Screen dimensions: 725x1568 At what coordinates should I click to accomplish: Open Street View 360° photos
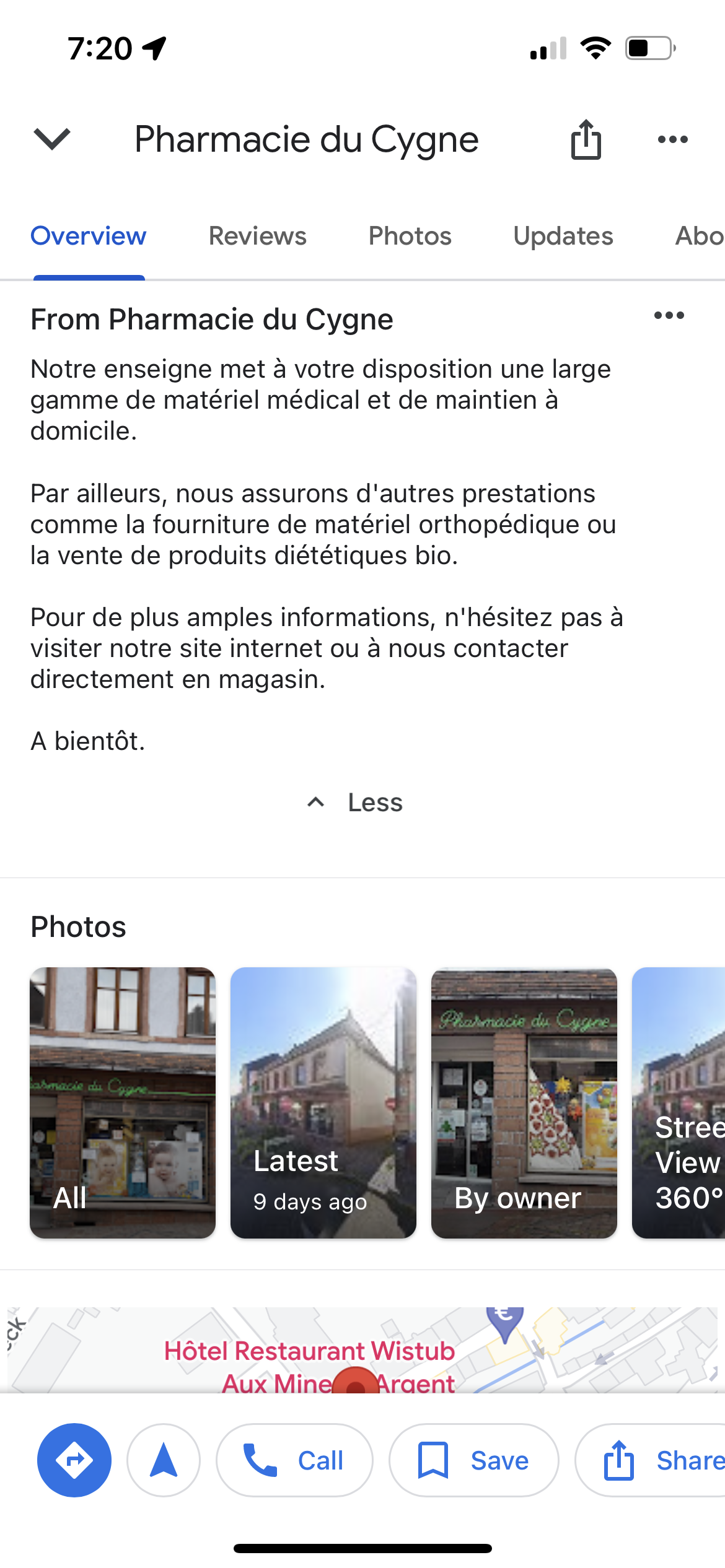pos(680,1102)
